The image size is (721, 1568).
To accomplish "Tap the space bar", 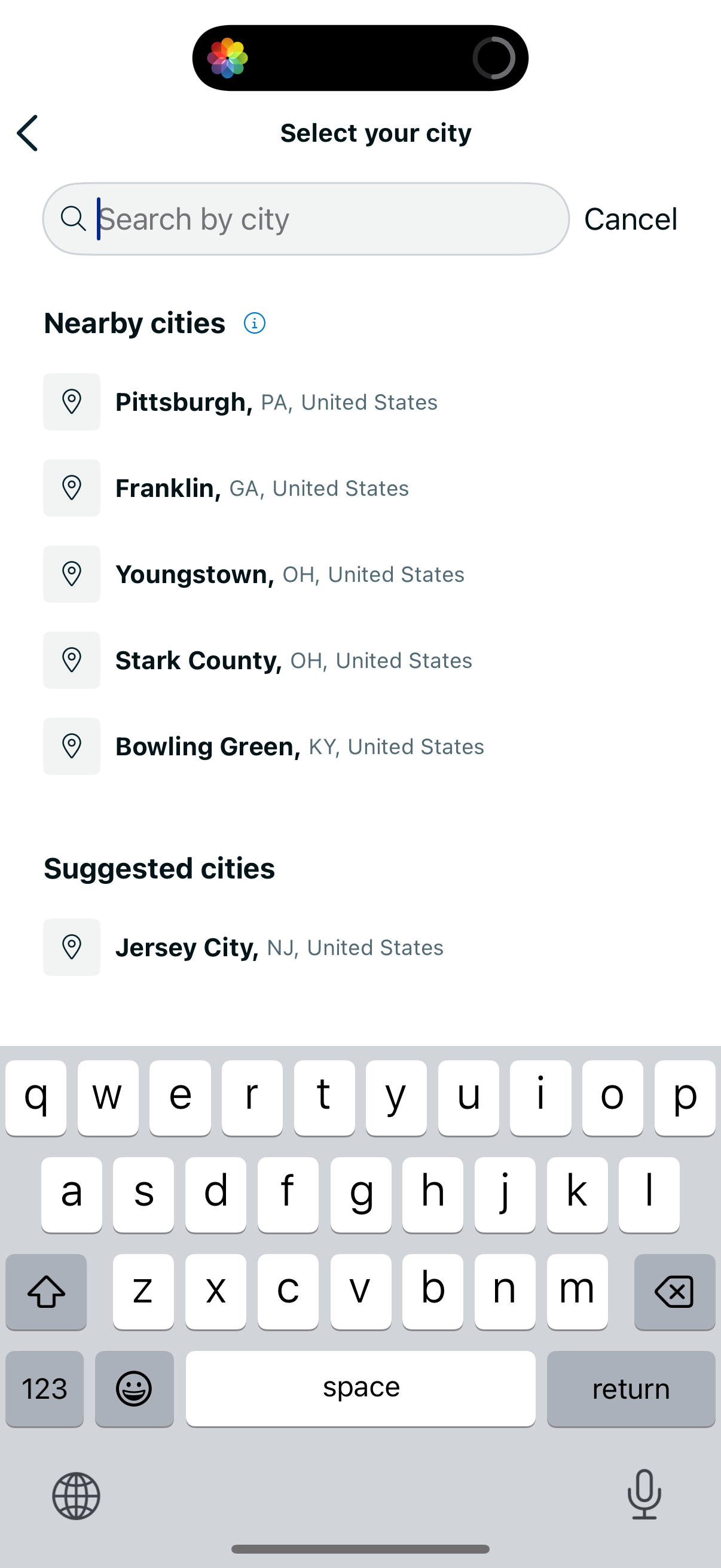I will tap(361, 1389).
